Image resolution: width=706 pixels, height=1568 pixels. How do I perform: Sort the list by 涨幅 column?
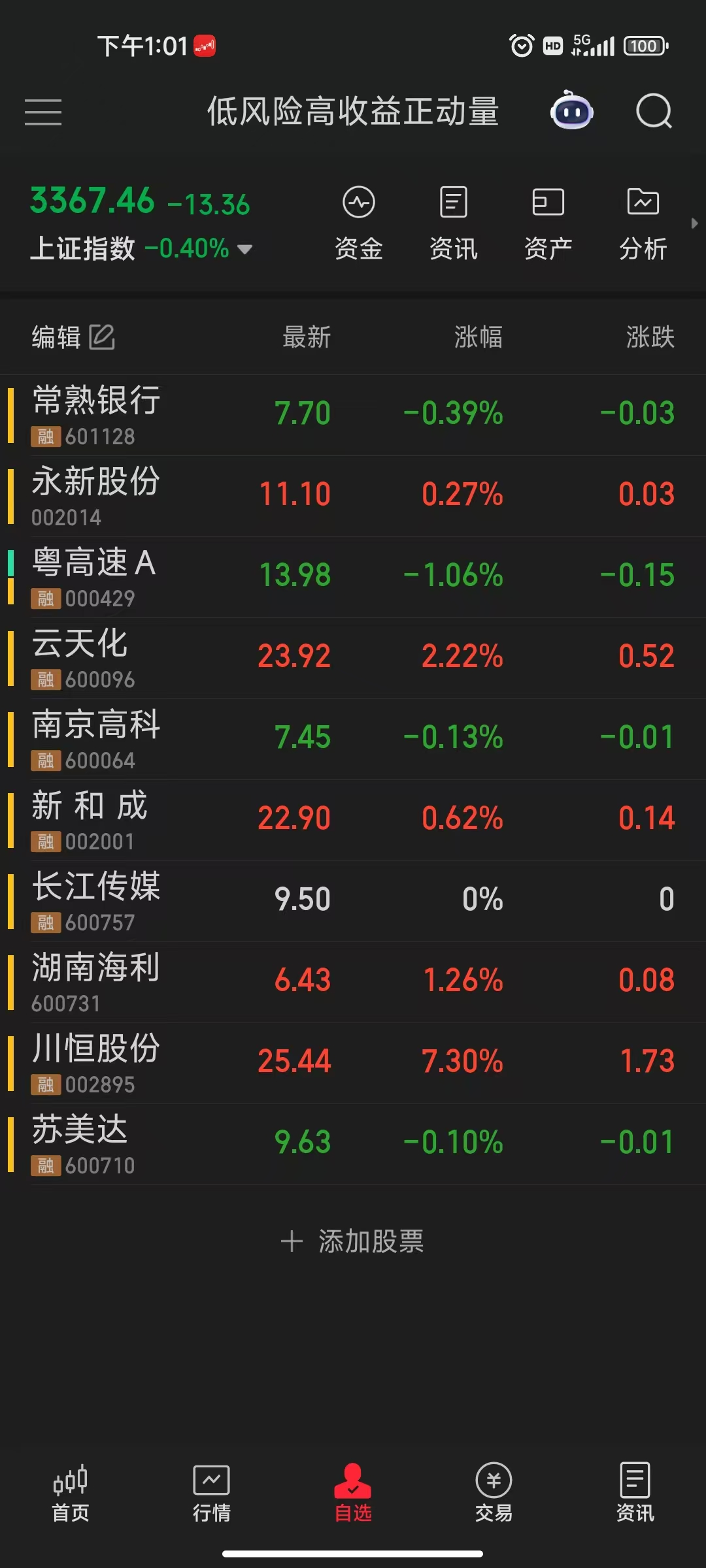click(x=478, y=337)
